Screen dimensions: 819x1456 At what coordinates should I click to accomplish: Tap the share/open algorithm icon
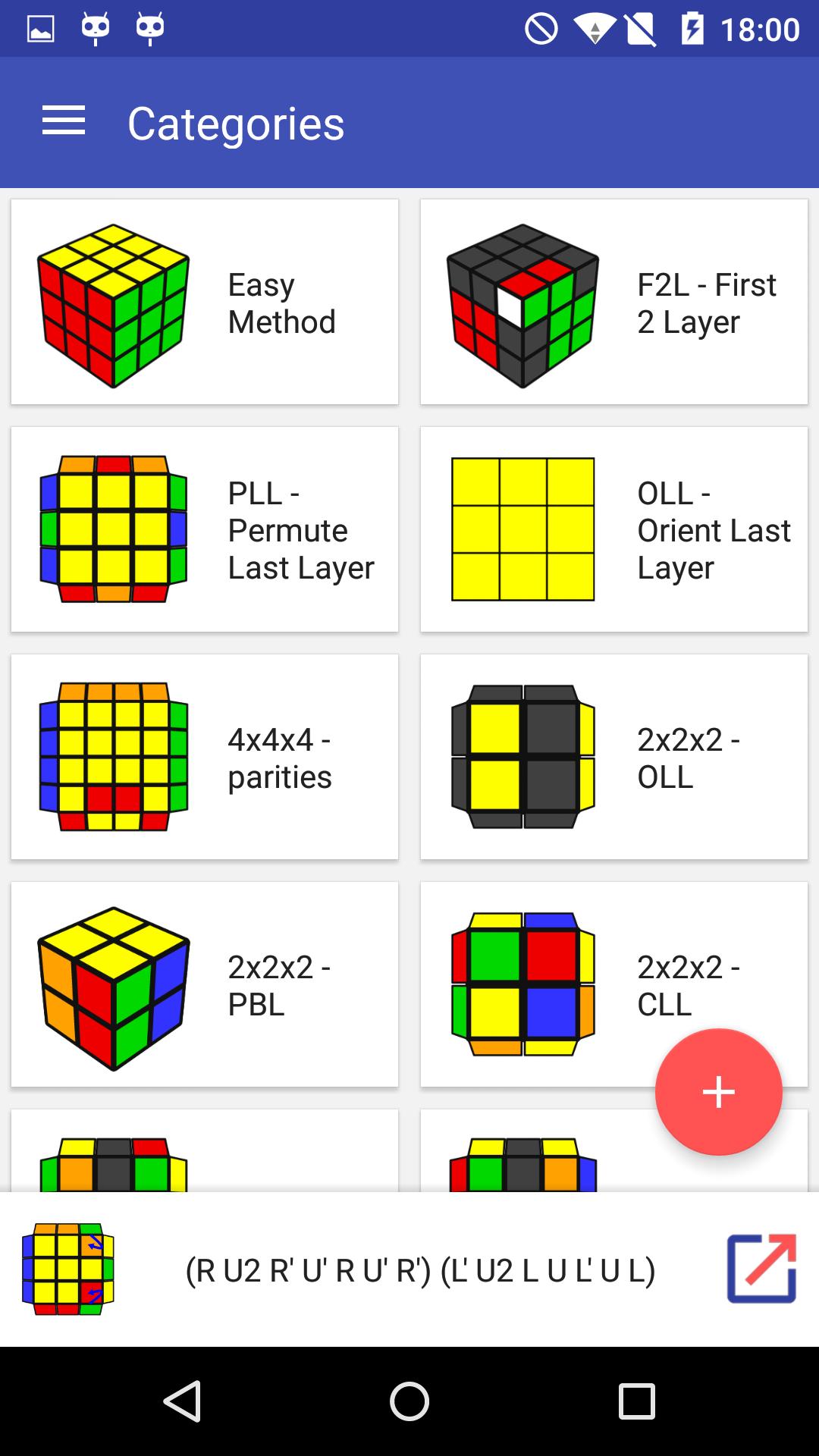762,1271
